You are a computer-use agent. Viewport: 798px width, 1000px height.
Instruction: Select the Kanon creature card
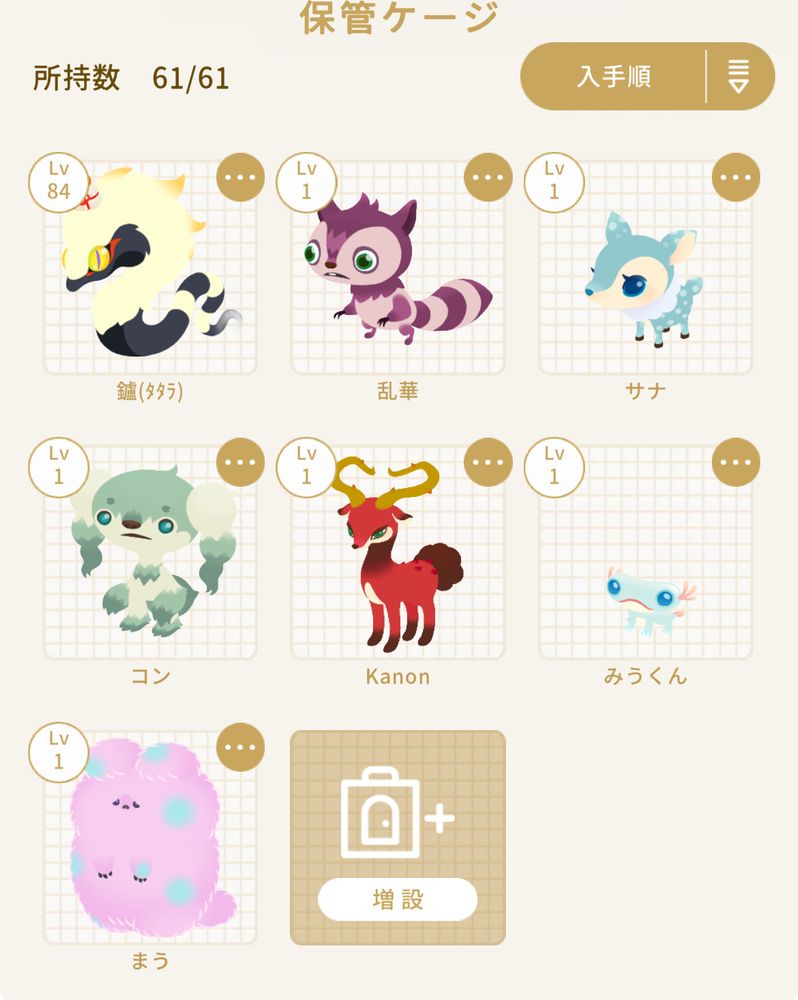click(x=398, y=555)
